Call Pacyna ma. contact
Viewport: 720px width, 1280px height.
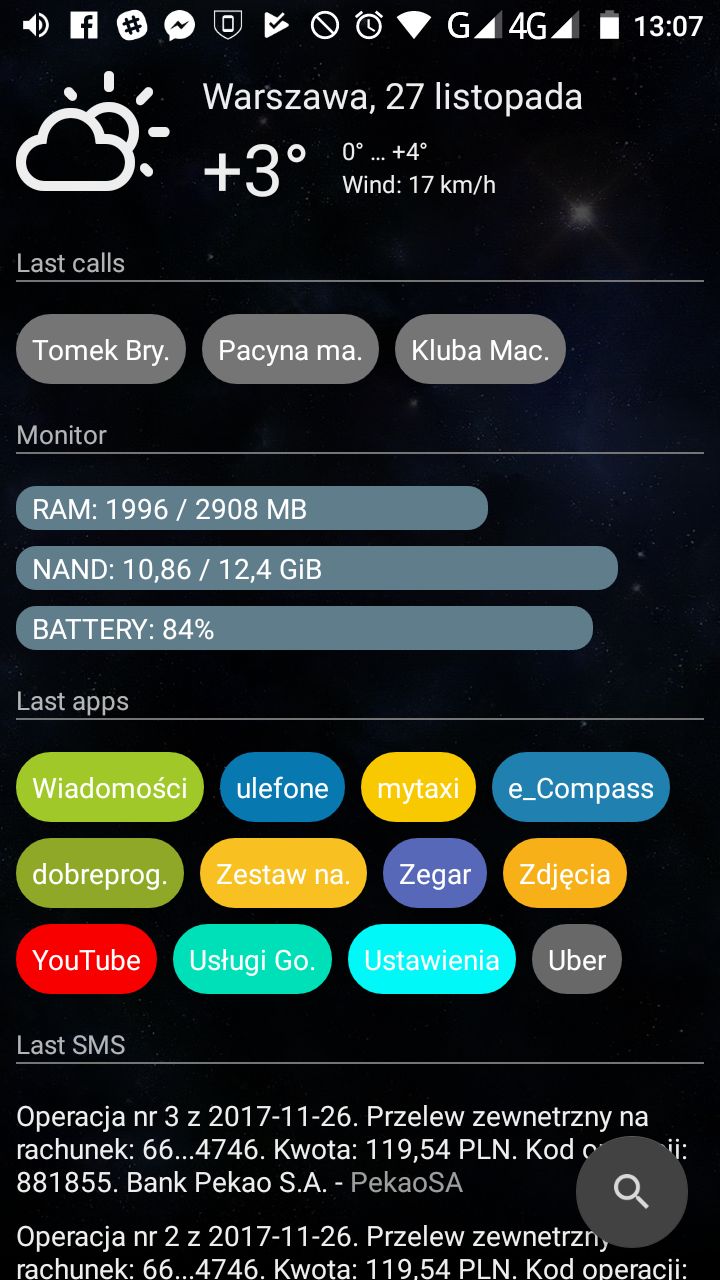pos(290,349)
